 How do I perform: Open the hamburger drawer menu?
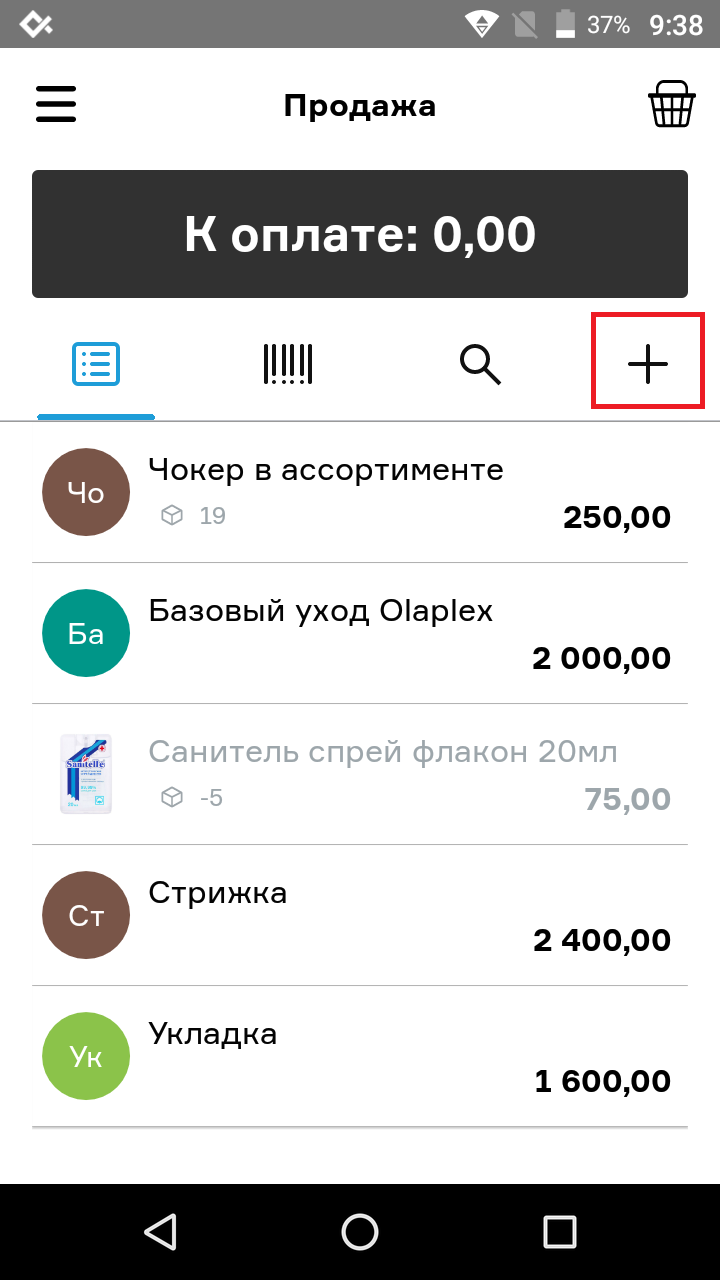(56, 105)
